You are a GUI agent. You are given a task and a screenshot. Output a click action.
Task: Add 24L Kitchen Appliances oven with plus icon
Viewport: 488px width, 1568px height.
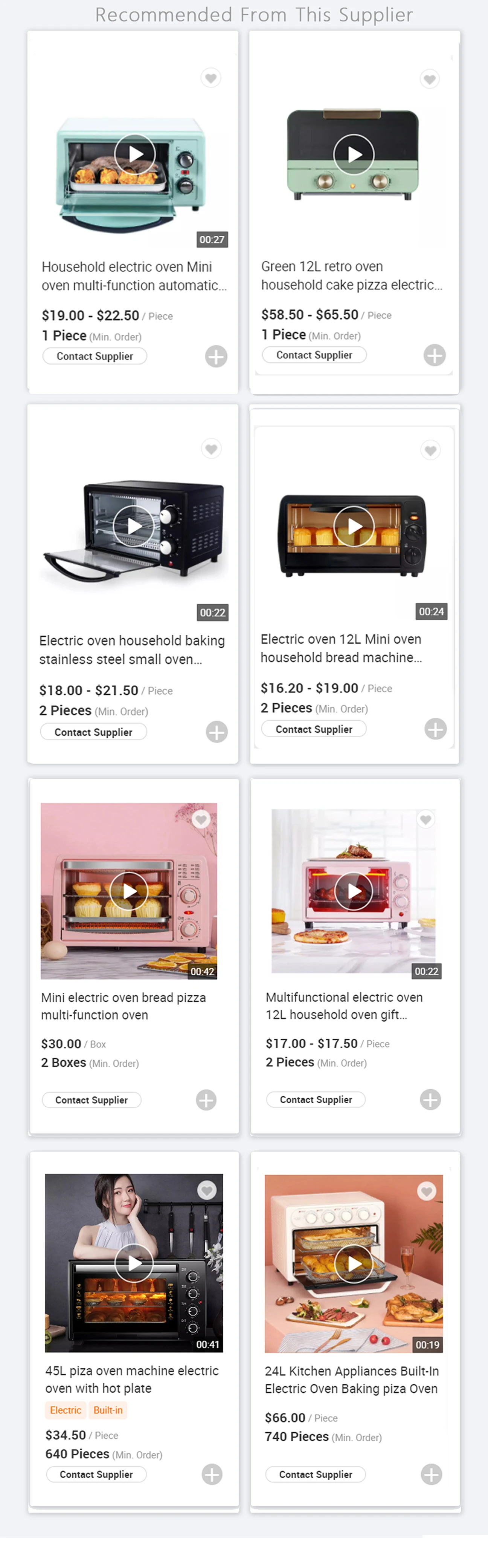tap(432, 1474)
